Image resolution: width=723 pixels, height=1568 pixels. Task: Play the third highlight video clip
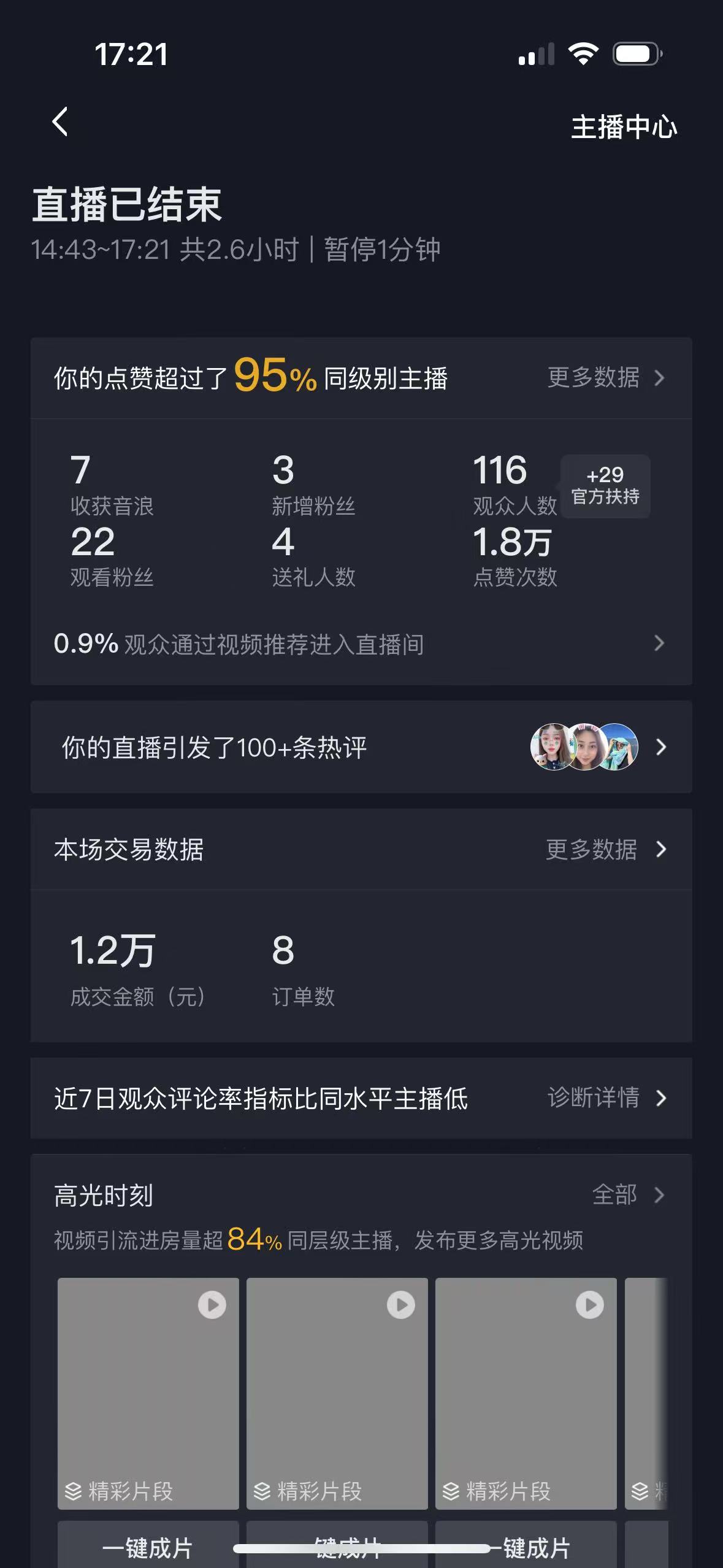pos(591,1305)
